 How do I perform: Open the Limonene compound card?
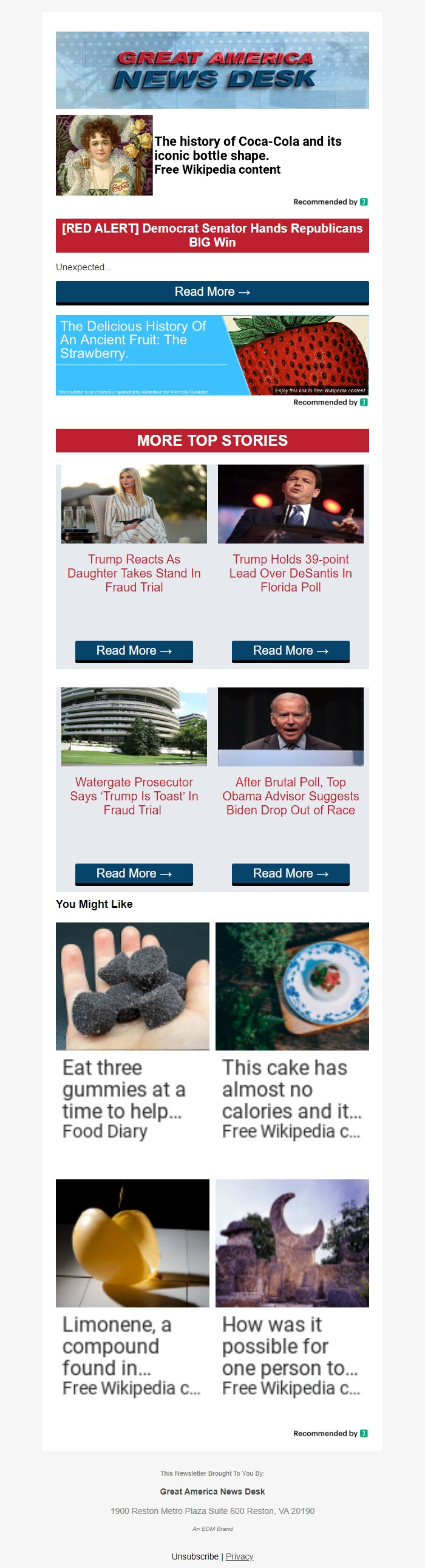point(132,1289)
